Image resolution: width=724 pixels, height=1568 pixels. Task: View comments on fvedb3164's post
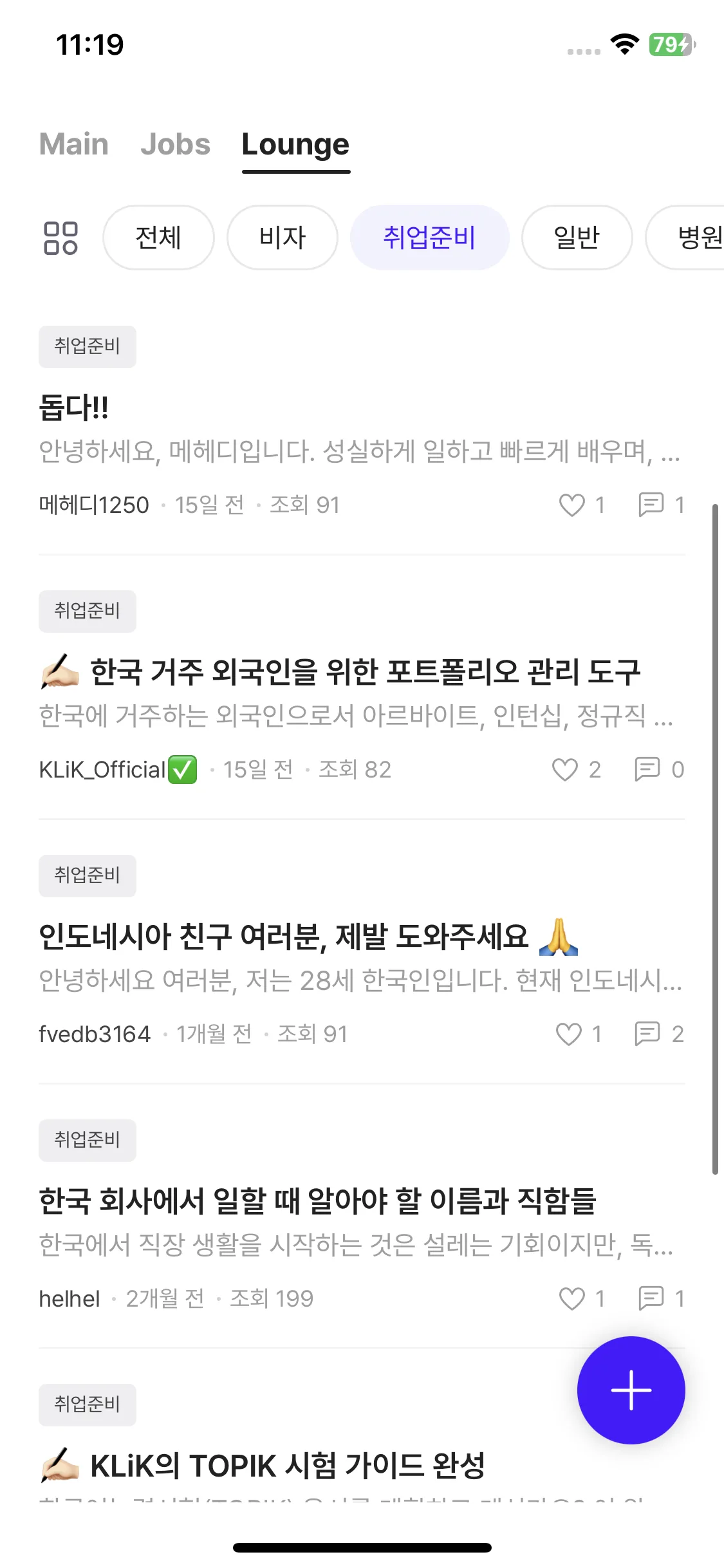[647, 1034]
